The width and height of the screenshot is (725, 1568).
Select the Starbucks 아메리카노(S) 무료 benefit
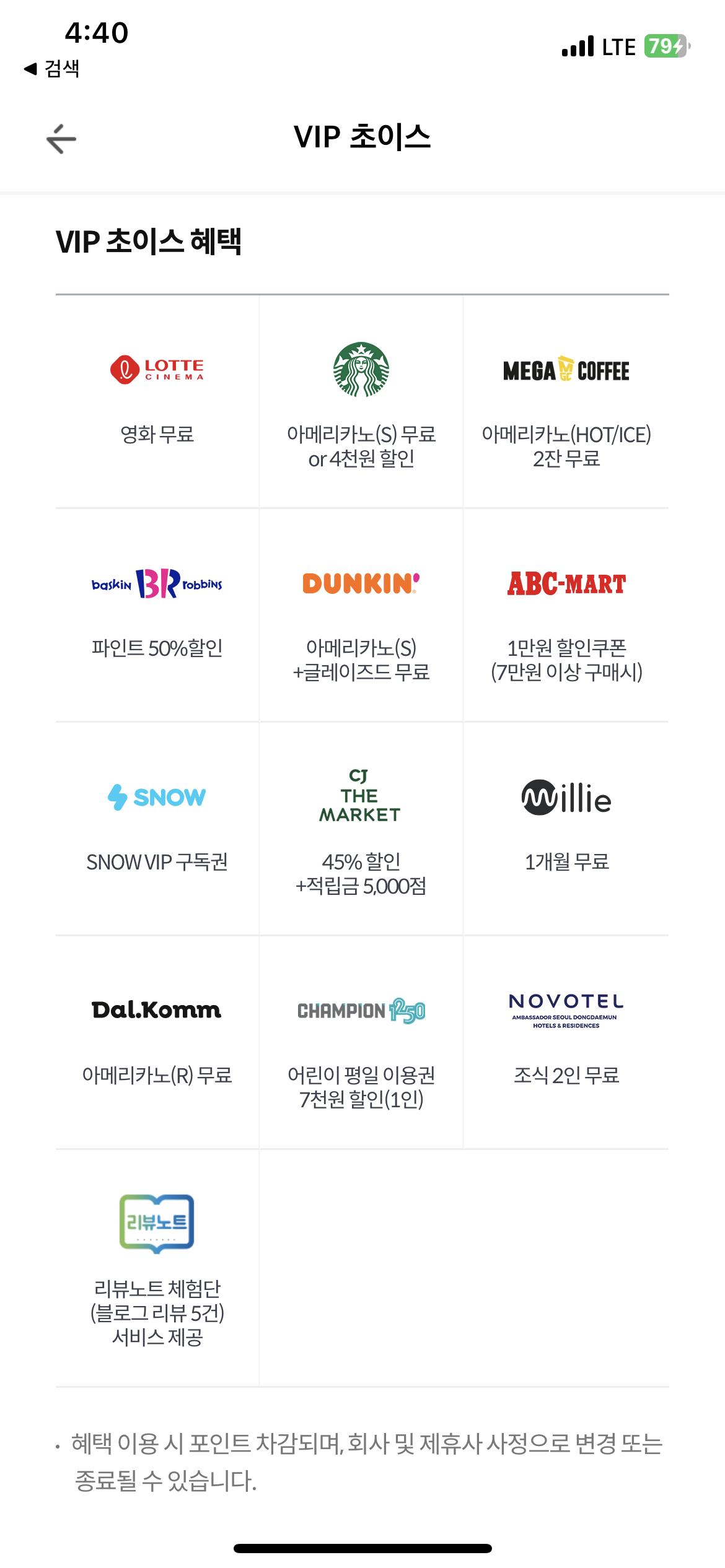point(361,403)
